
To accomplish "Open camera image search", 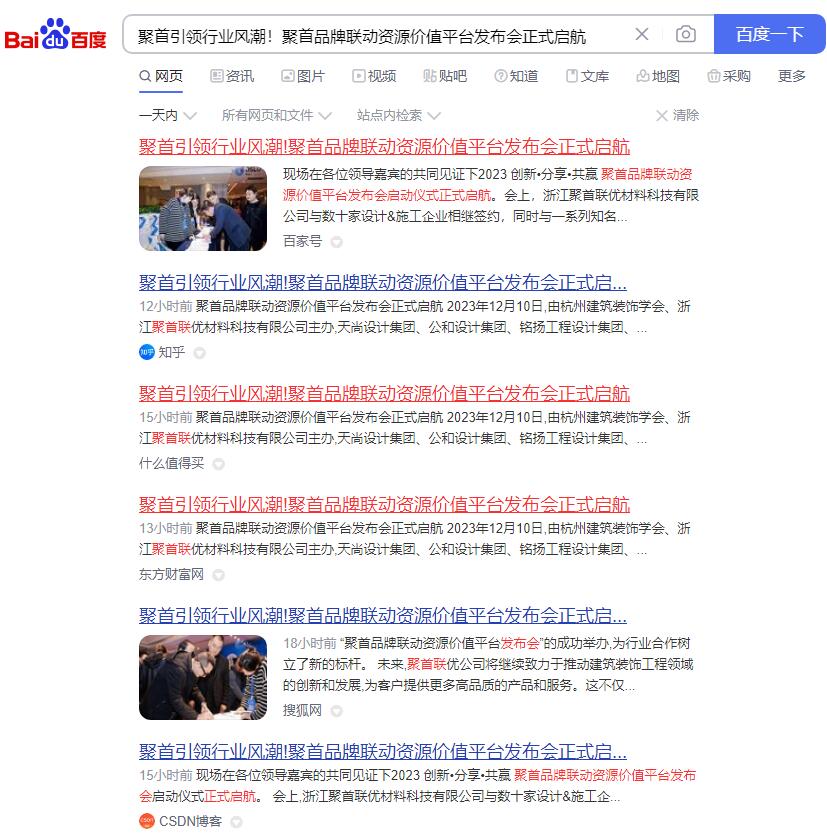I will click(x=685, y=35).
